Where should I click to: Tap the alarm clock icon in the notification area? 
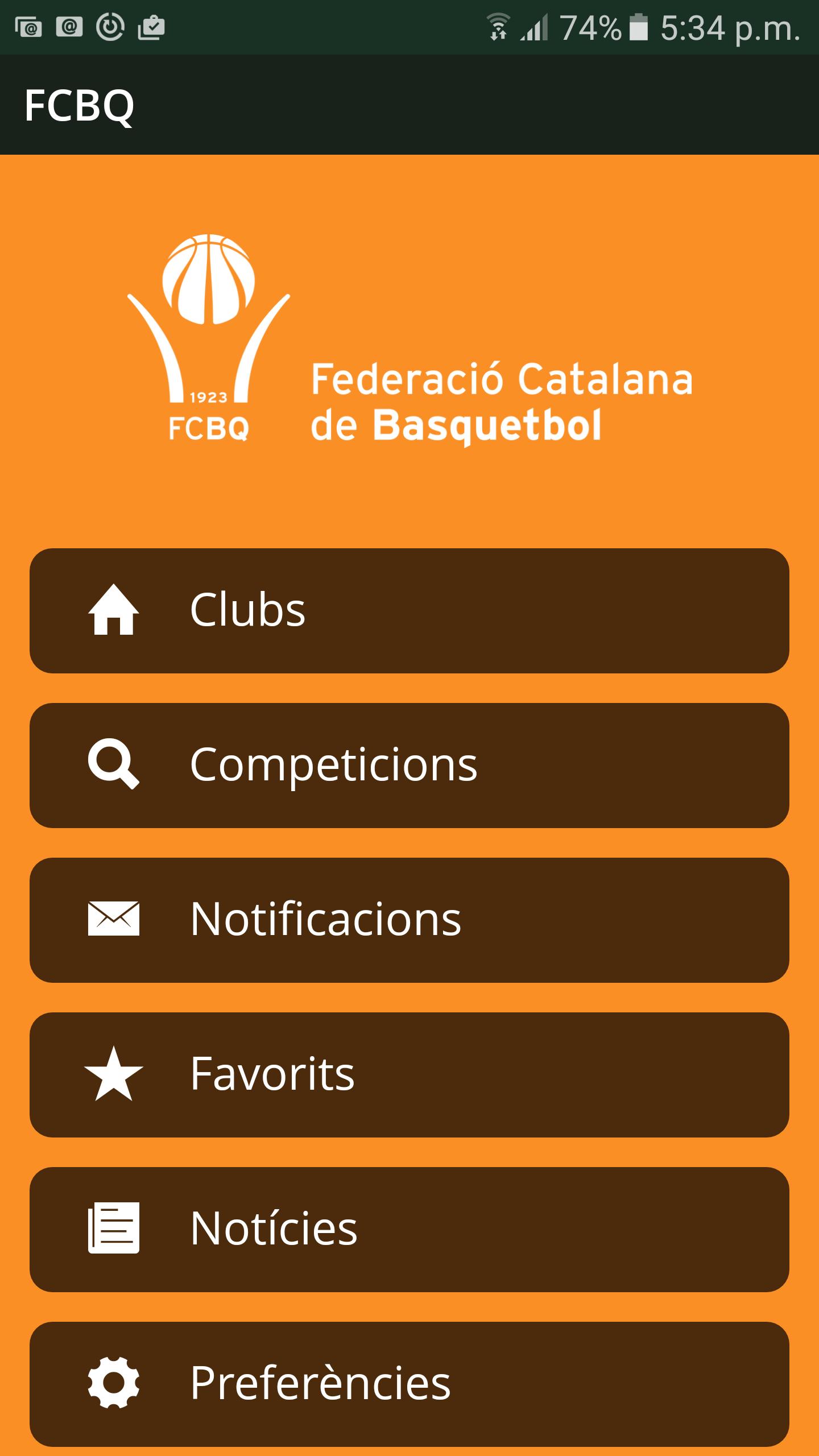[x=111, y=26]
